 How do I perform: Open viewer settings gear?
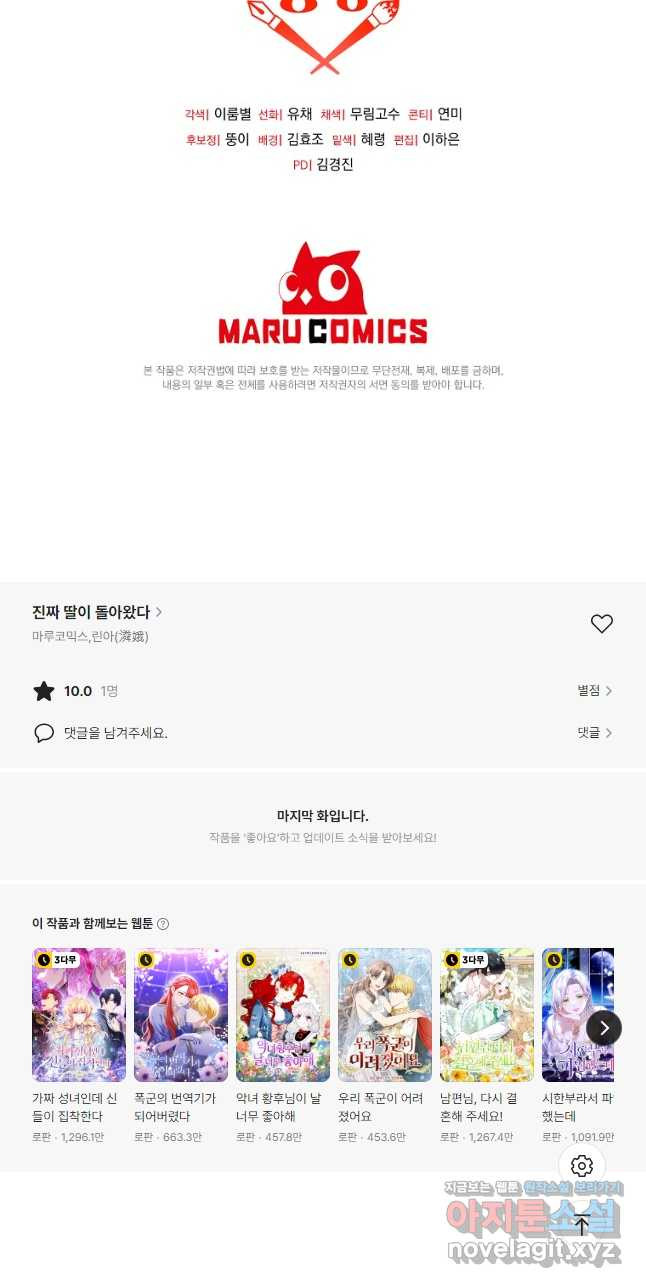click(x=582, y=1166)
